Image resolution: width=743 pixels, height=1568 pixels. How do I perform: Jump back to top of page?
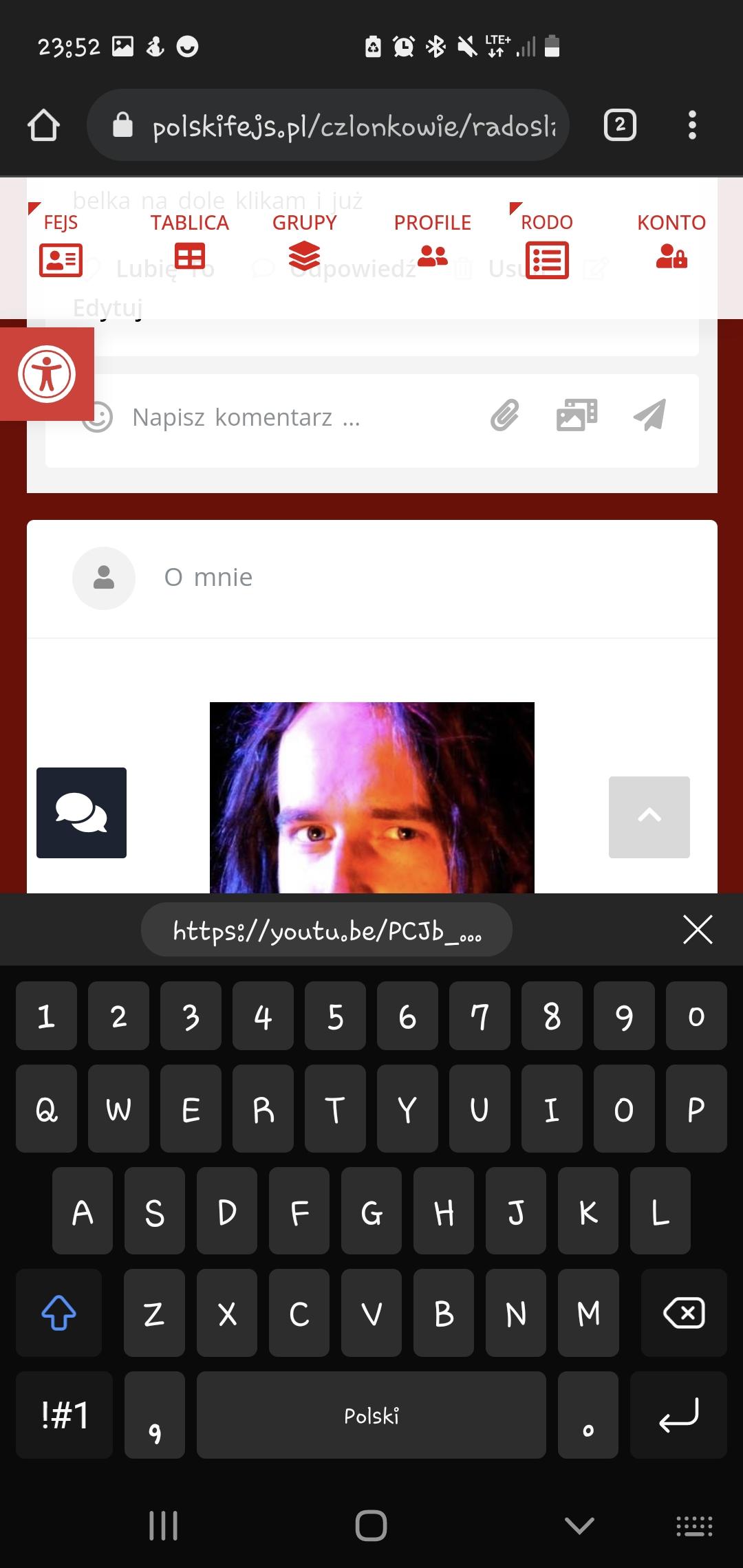coord(649,817)
